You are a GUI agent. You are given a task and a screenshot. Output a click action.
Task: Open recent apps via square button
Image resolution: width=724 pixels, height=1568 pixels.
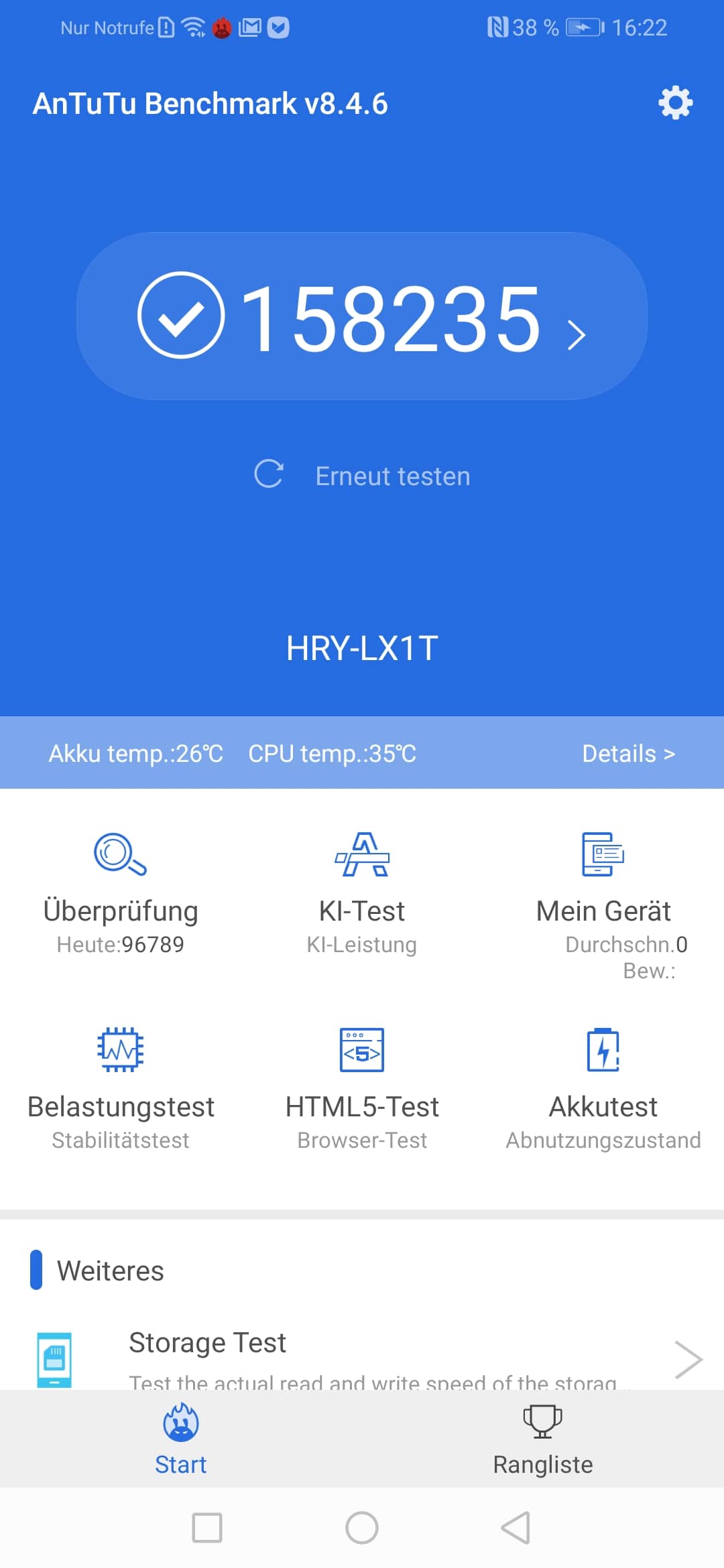[207, 1528]
